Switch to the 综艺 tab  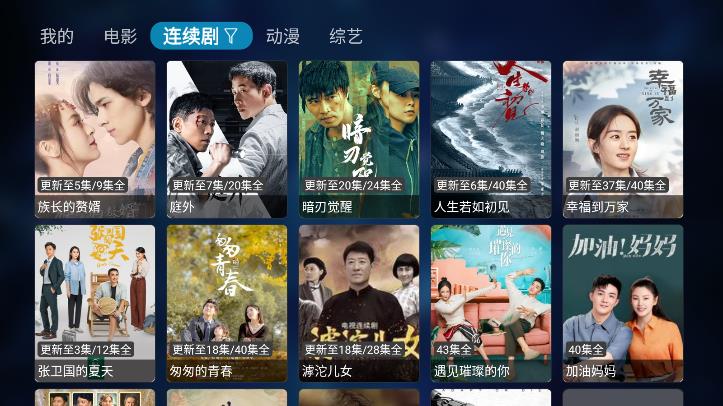(346, 36)
